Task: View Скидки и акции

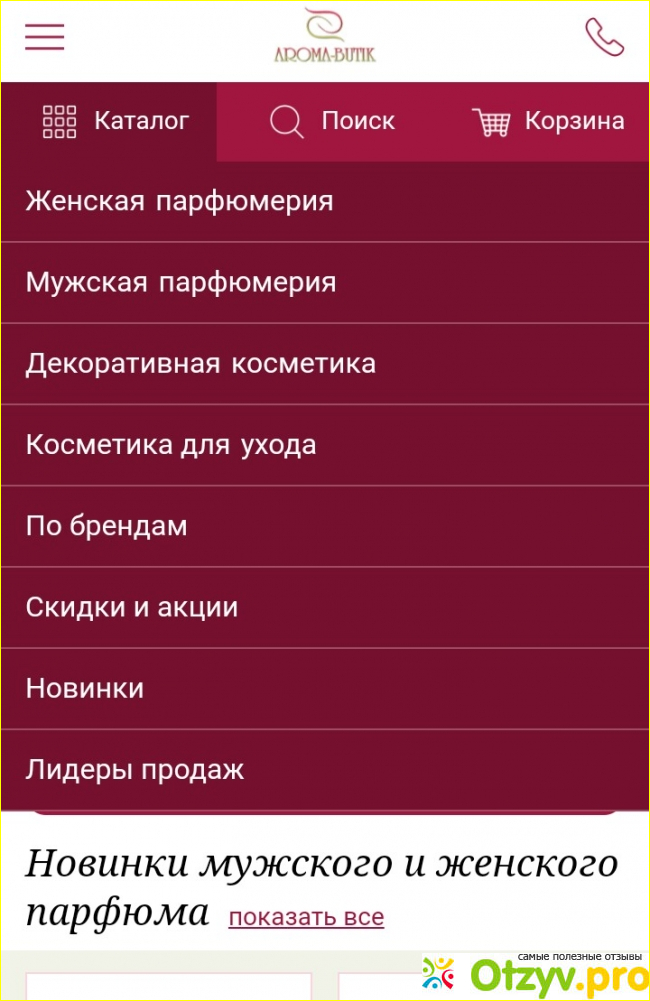Action: tap(132, 607)
